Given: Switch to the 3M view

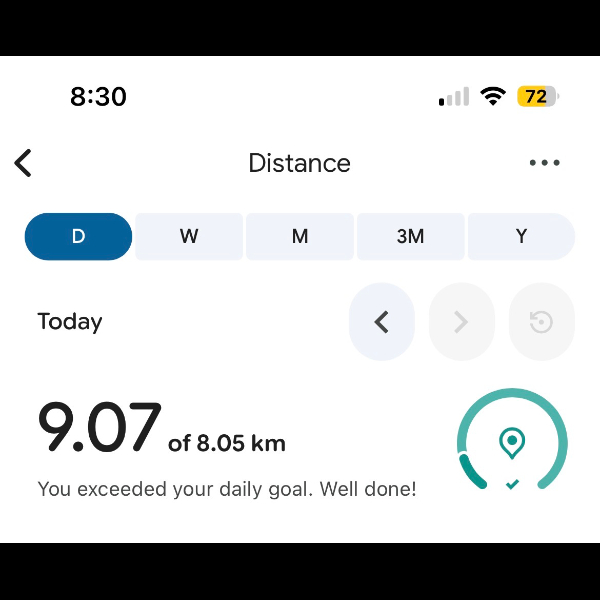Looking at the screenshot, I should (x=411, y=236).
